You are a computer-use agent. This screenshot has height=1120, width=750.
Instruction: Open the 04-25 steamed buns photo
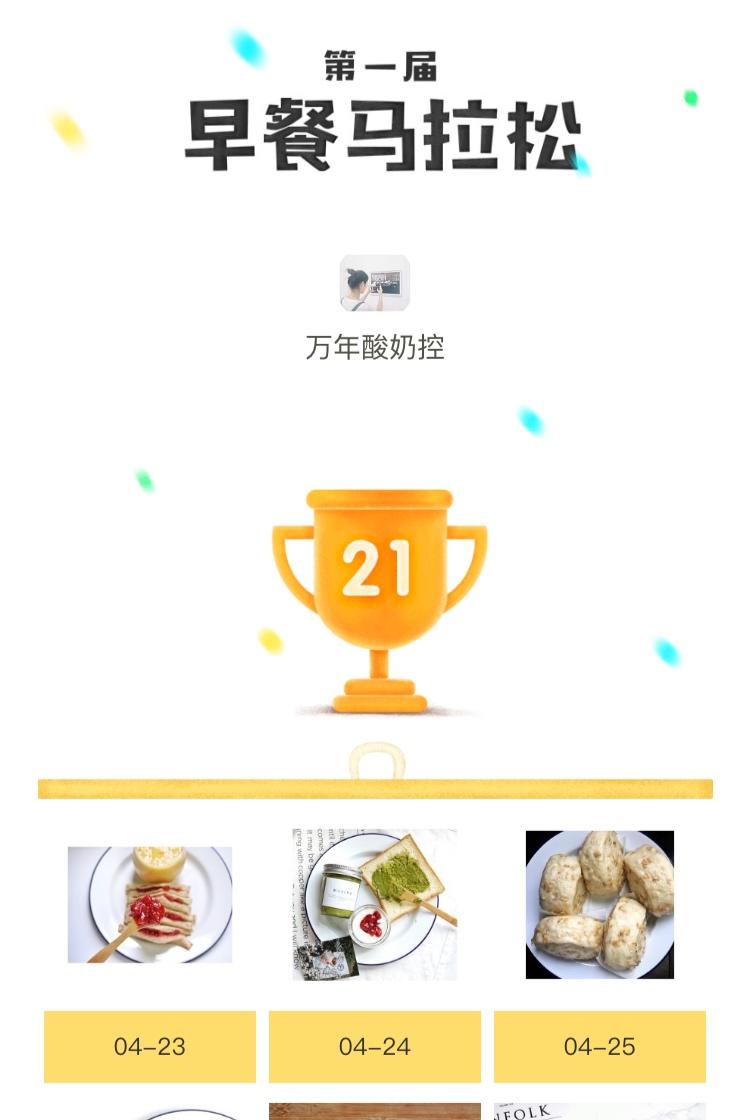click(x=600, y=904)
